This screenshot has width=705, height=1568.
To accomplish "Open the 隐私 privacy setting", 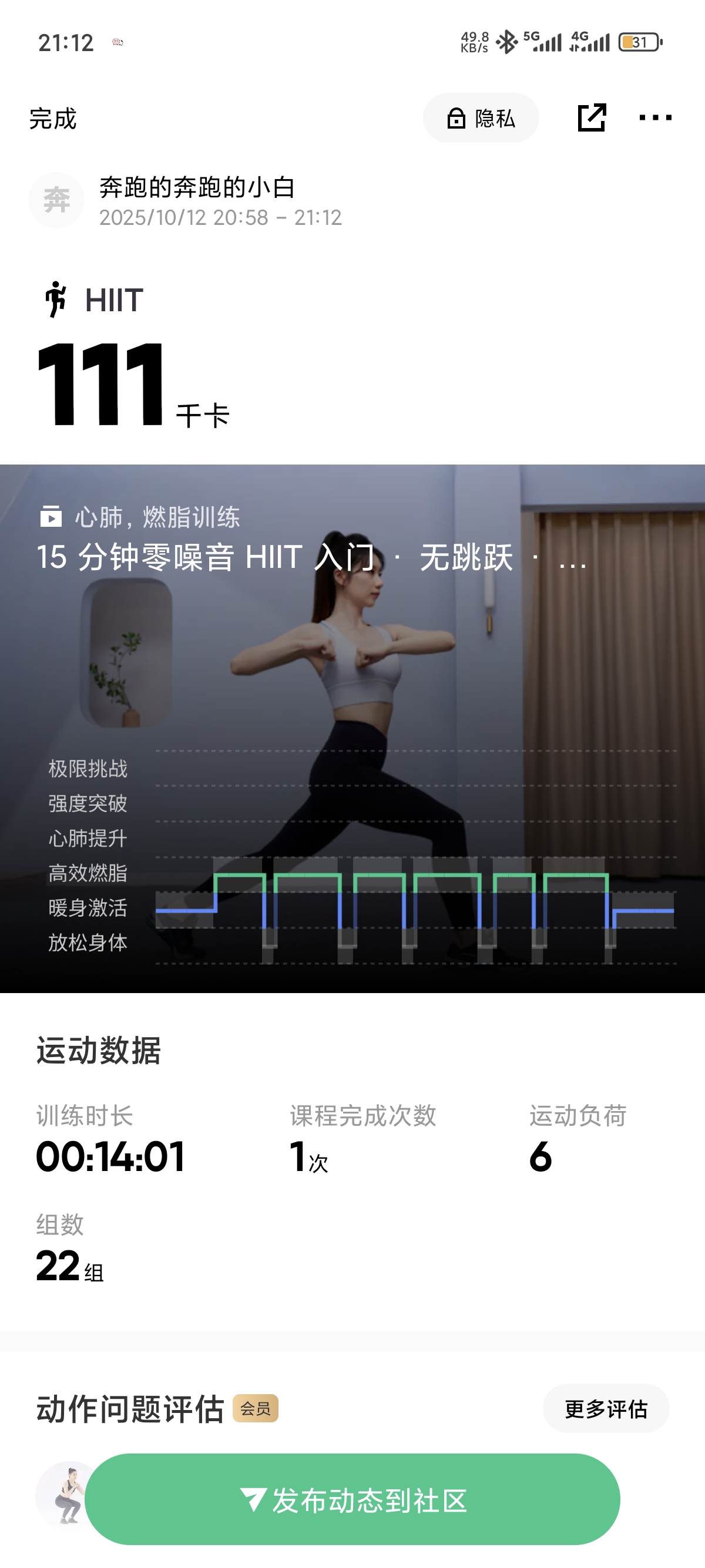I will coord(481,118).
